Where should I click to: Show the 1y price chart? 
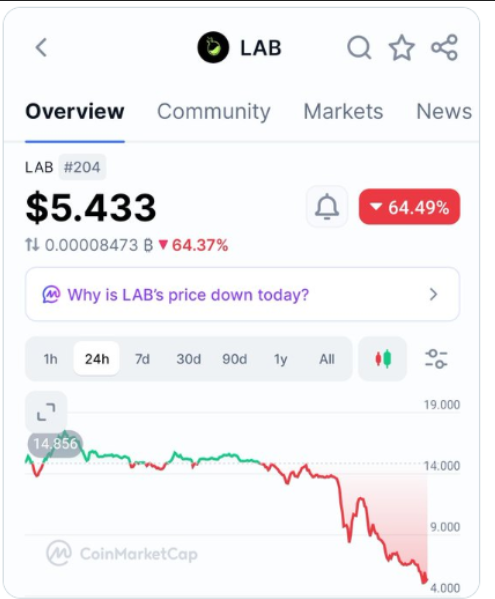click(280, 359)
